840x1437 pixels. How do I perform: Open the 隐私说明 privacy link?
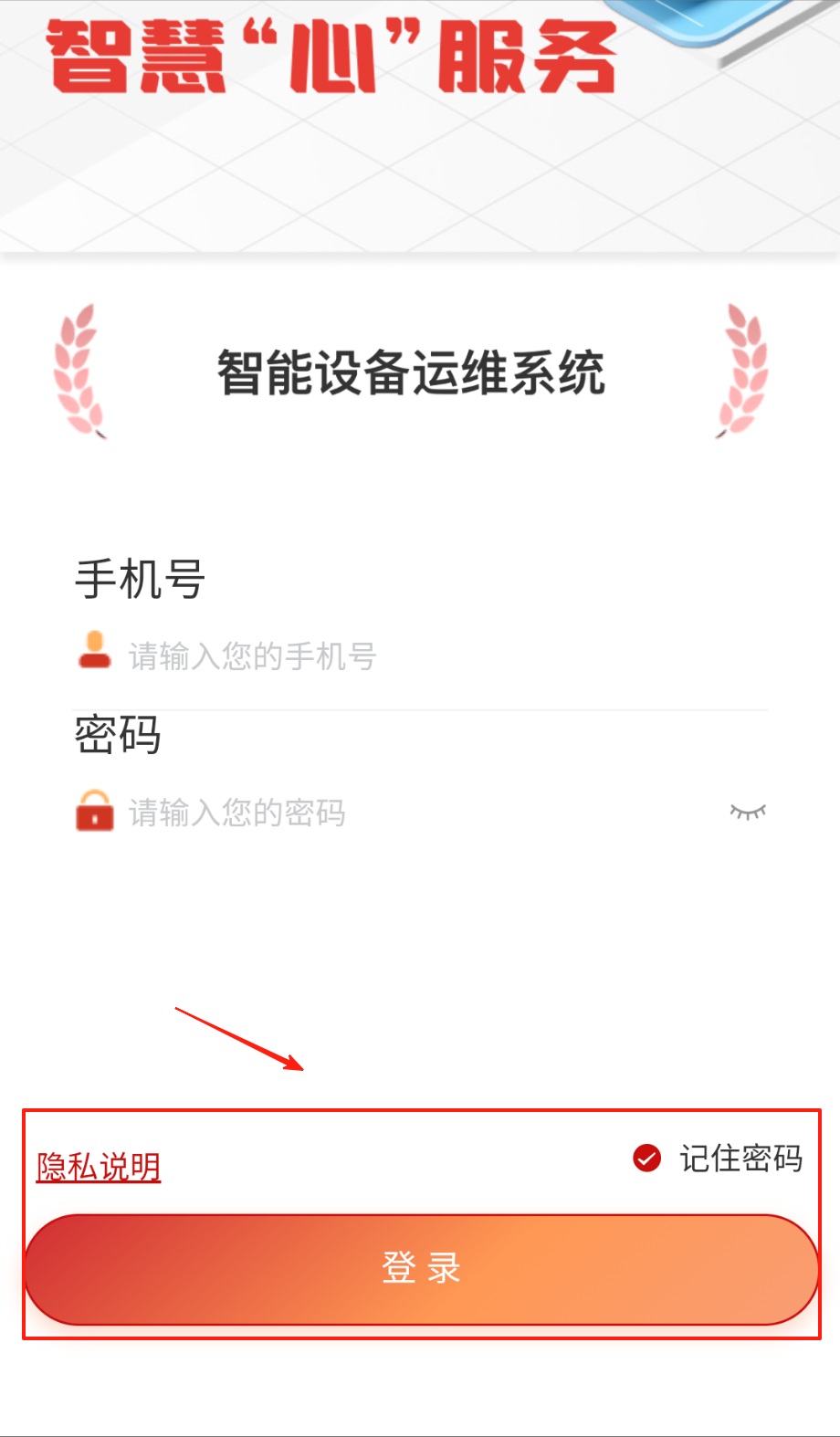click(x=99, y=1166)
